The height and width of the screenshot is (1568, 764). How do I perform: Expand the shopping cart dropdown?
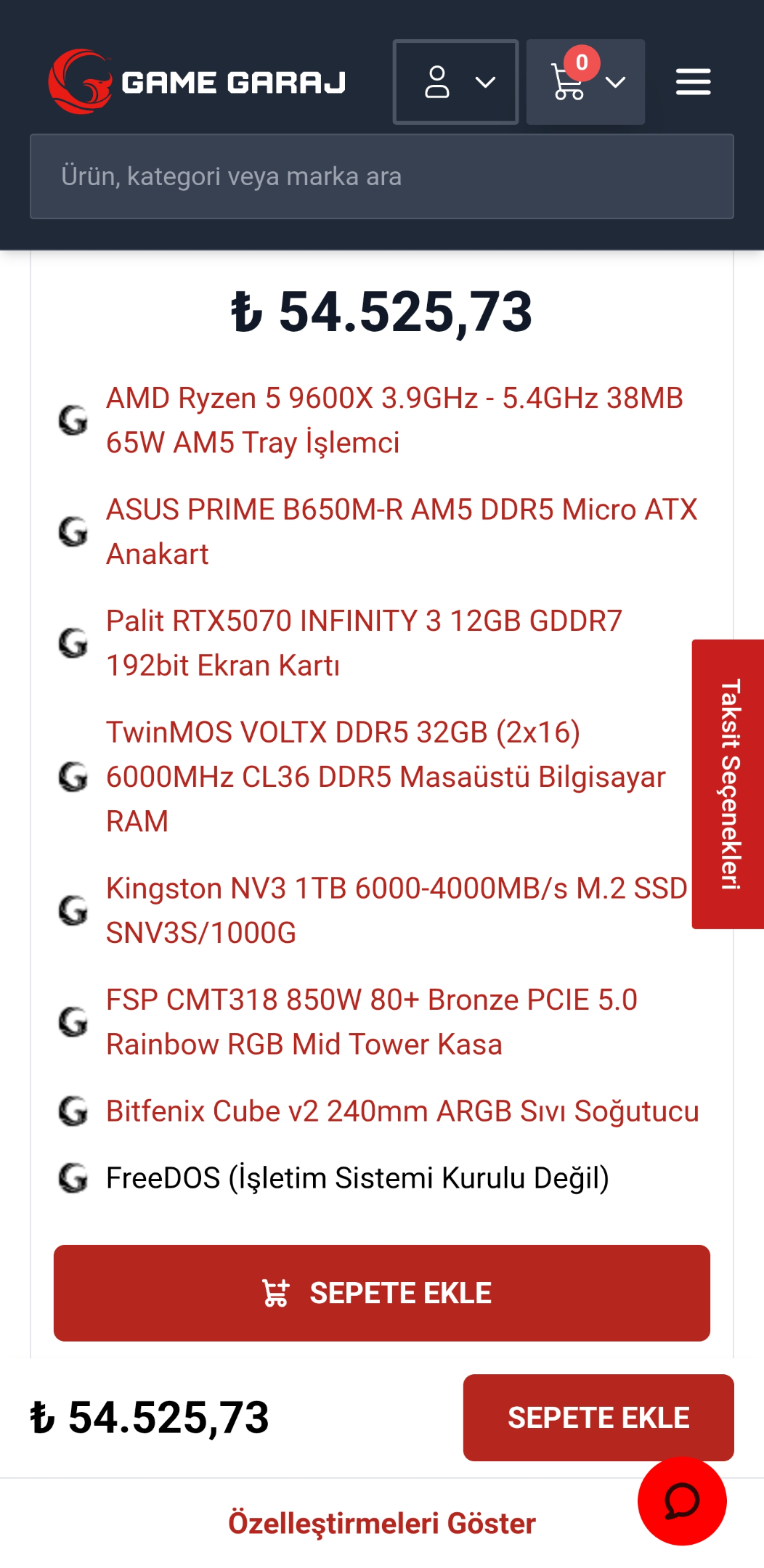tap(585, 82)
